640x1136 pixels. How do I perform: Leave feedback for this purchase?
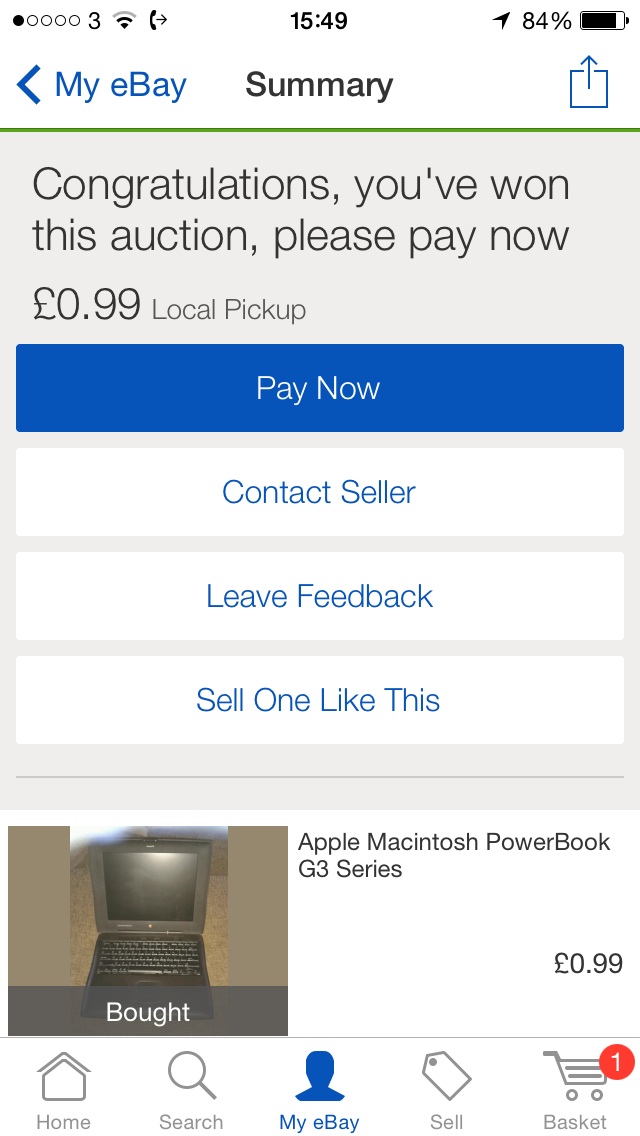[320, 596]
